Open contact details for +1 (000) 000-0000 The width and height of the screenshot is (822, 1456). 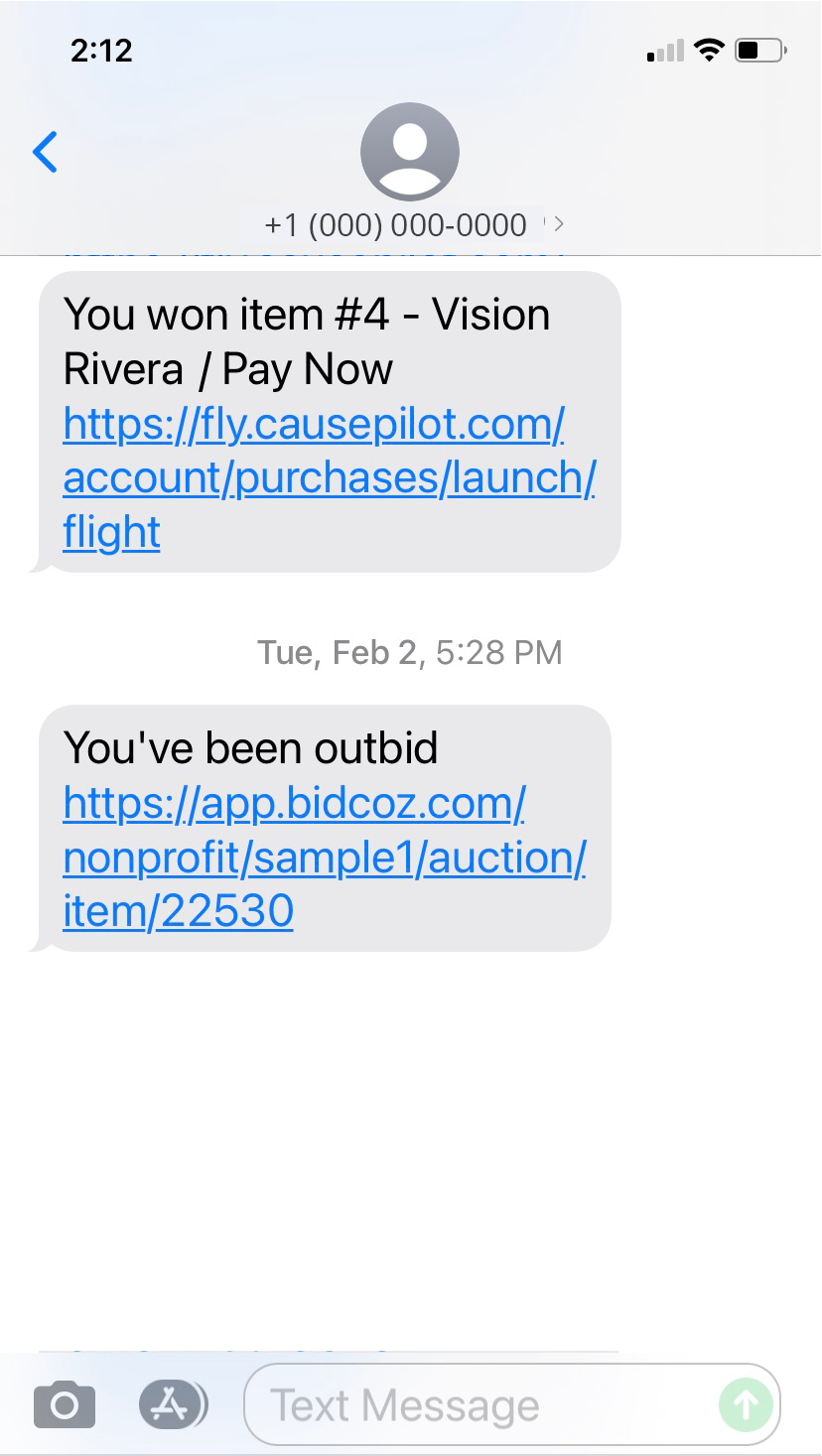tap(409, 224)
